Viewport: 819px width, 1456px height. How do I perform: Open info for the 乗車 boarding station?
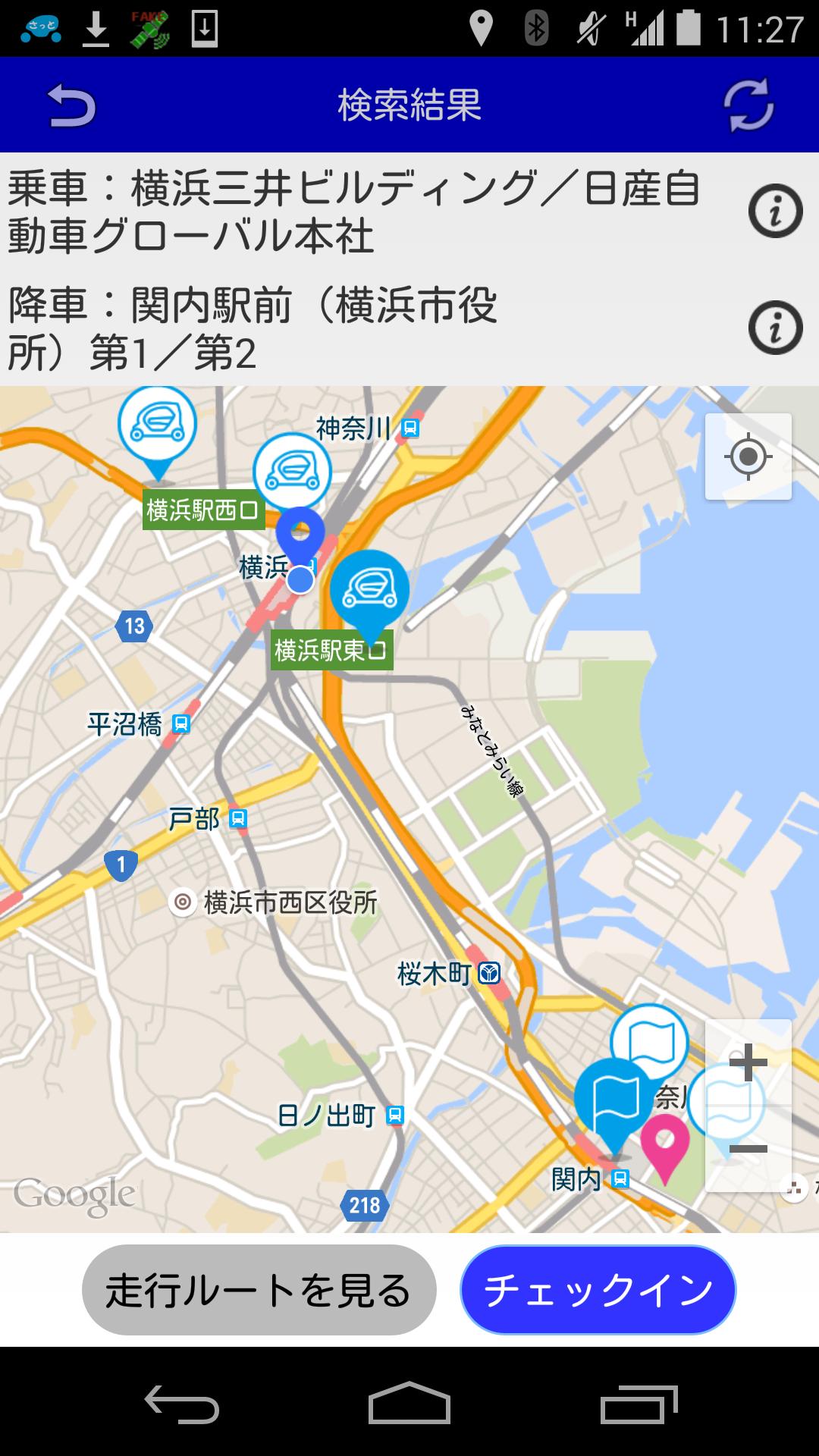point(775,211)
